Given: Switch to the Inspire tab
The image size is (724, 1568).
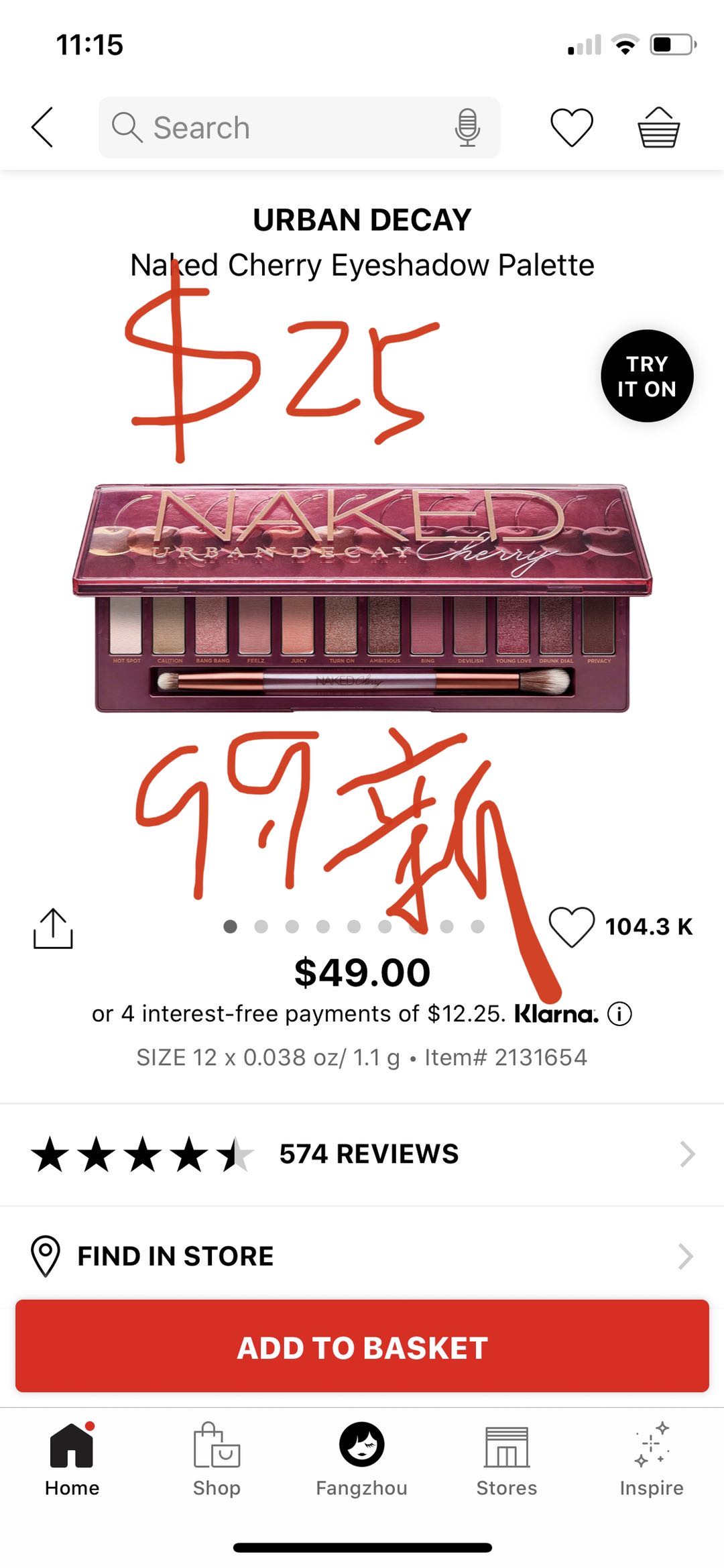Looking at the screenshot, I should [x=652, y=1459].
